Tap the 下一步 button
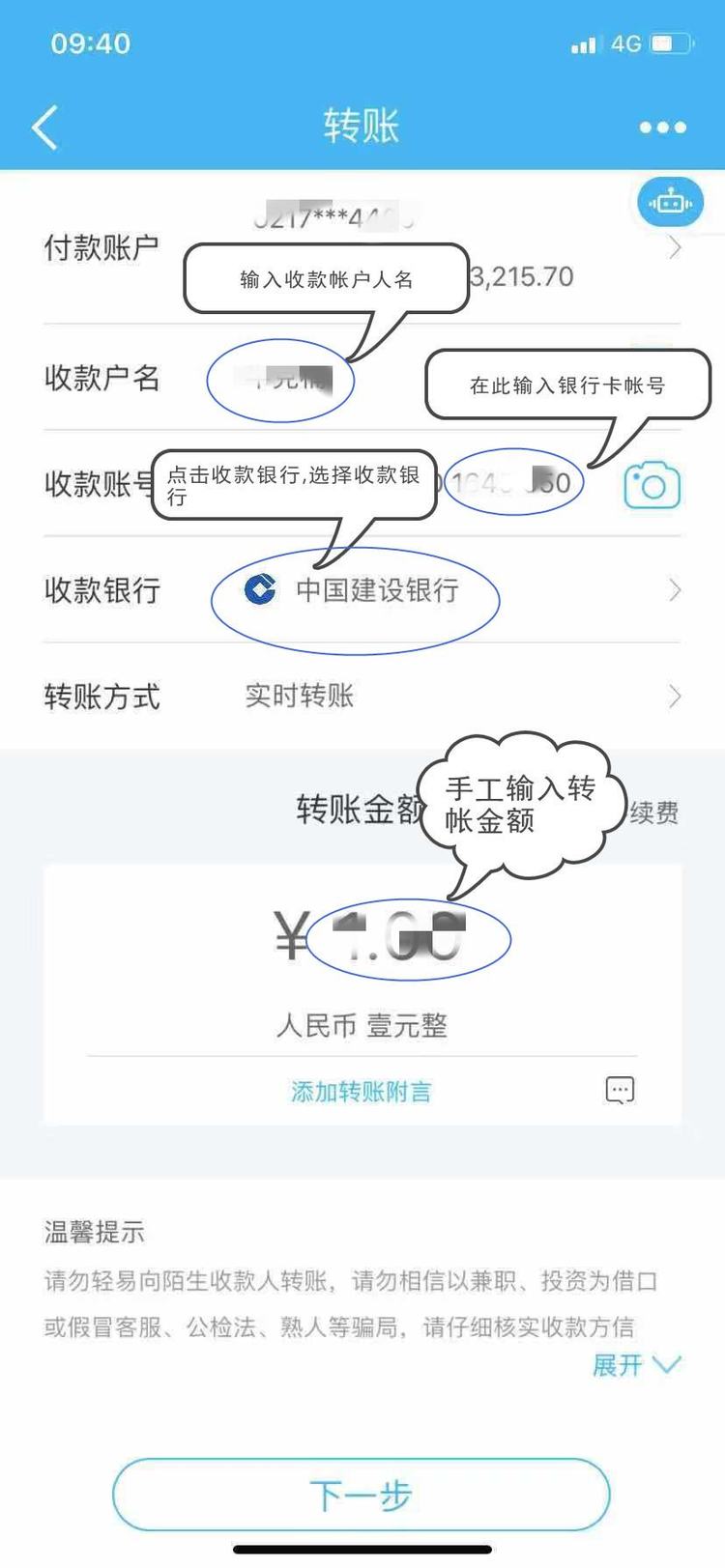 [362, 1495]
